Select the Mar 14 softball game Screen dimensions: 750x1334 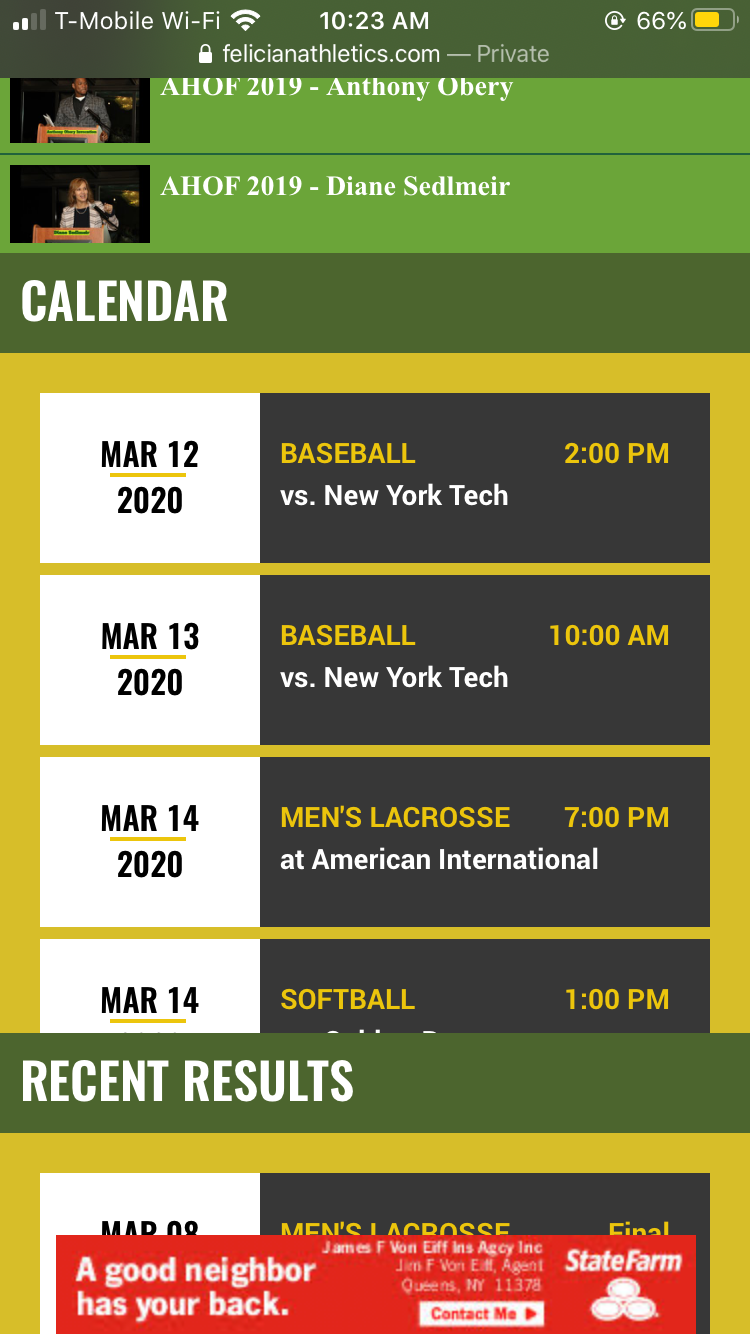coord(484,998)
